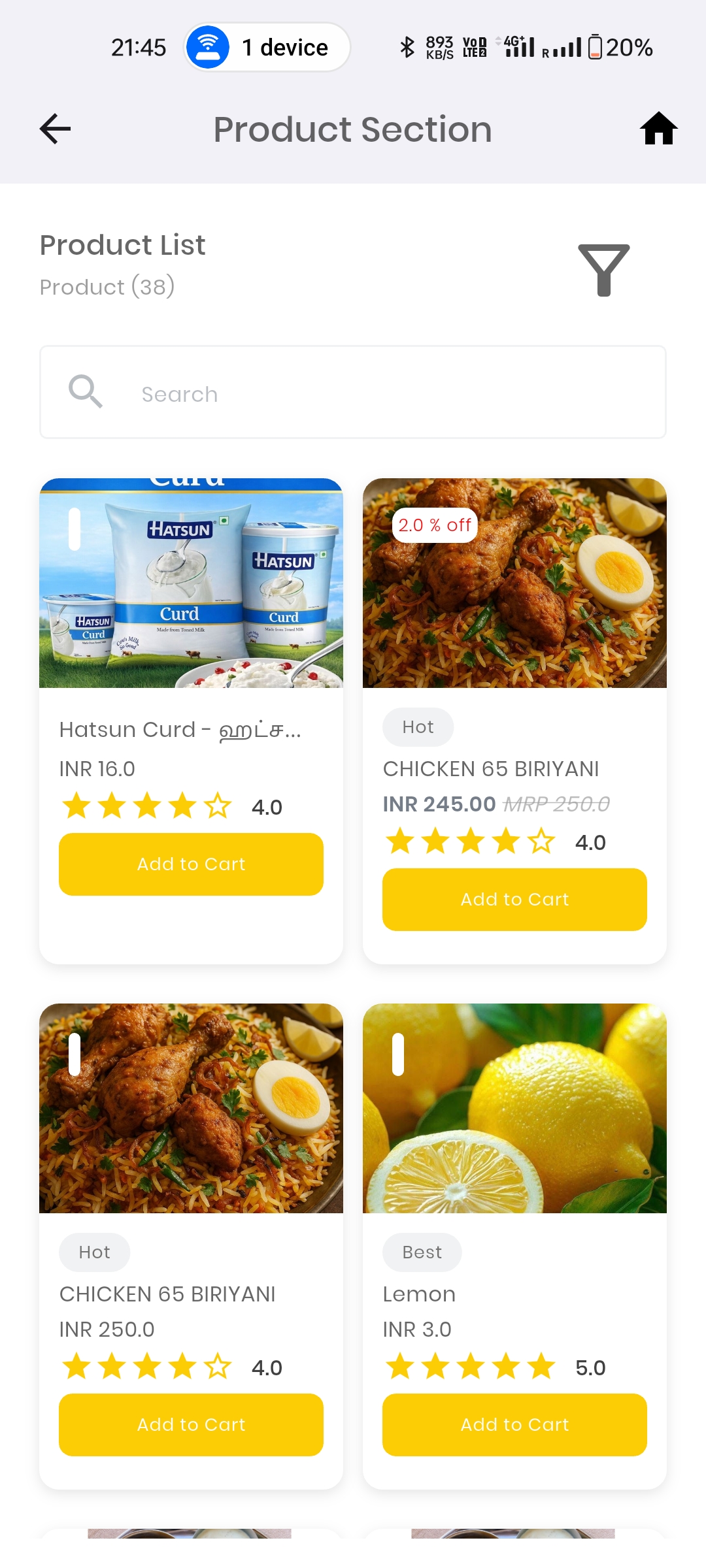Tap the Best badge on Lemon
This screenshot has height=1568, width=706.
coord(422,1252)
